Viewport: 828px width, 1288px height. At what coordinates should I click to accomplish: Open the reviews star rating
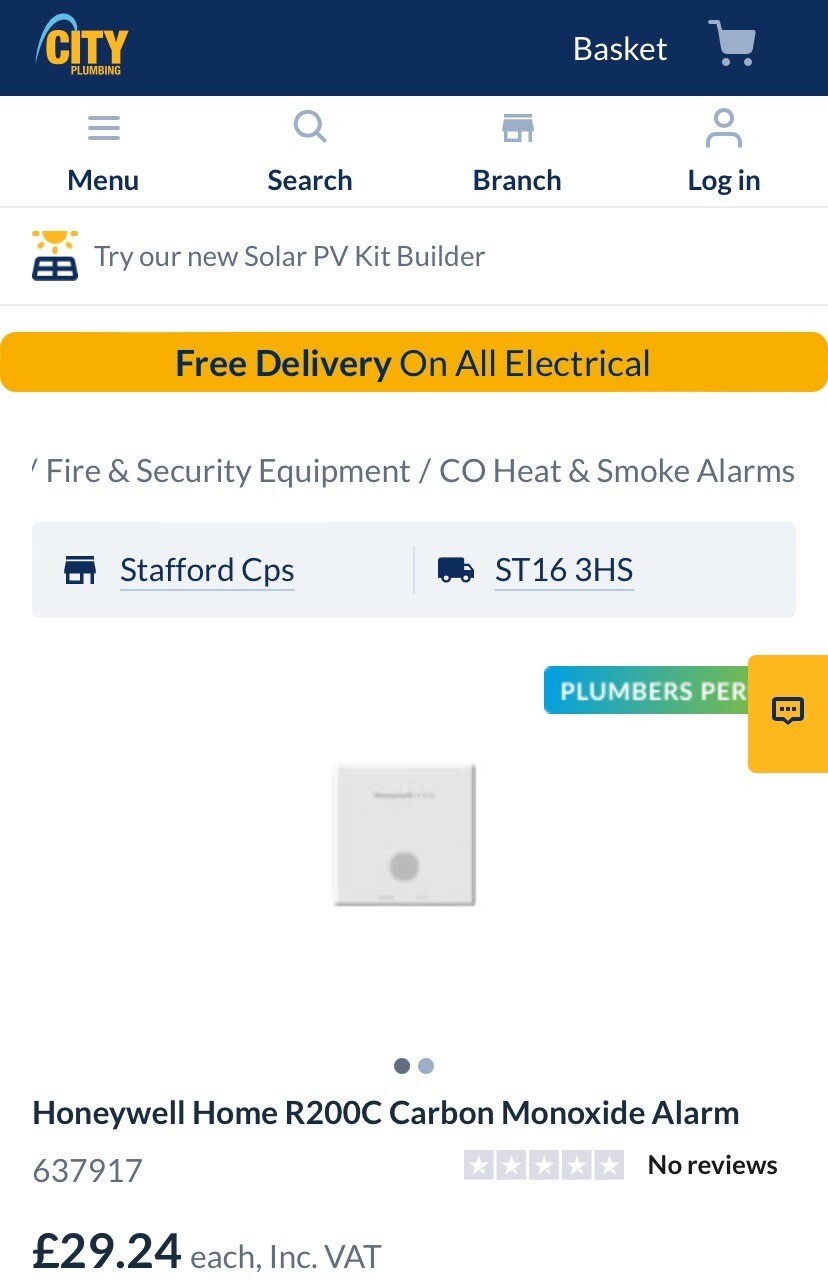click(x=543, y=1165)
